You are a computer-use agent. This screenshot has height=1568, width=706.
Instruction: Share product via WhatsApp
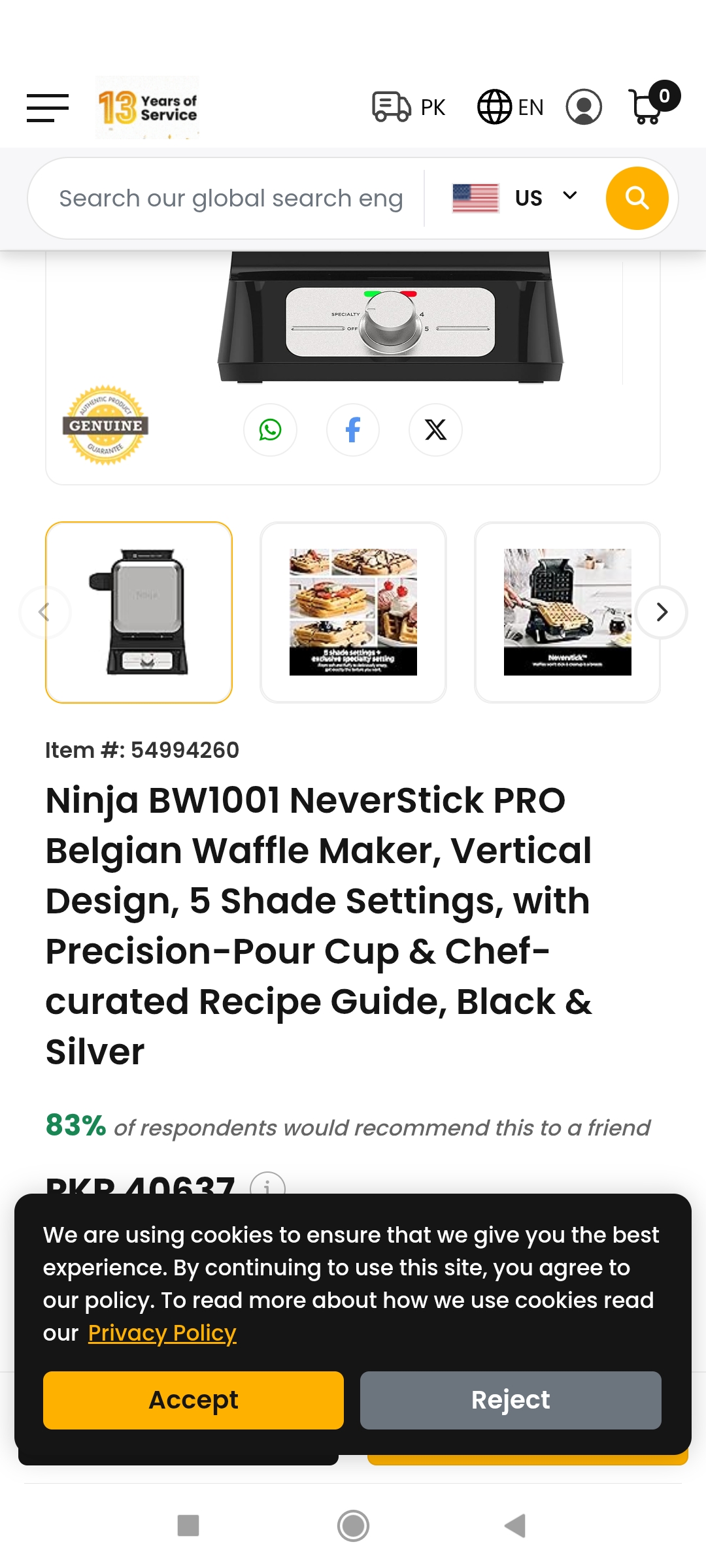click(270, 430)
